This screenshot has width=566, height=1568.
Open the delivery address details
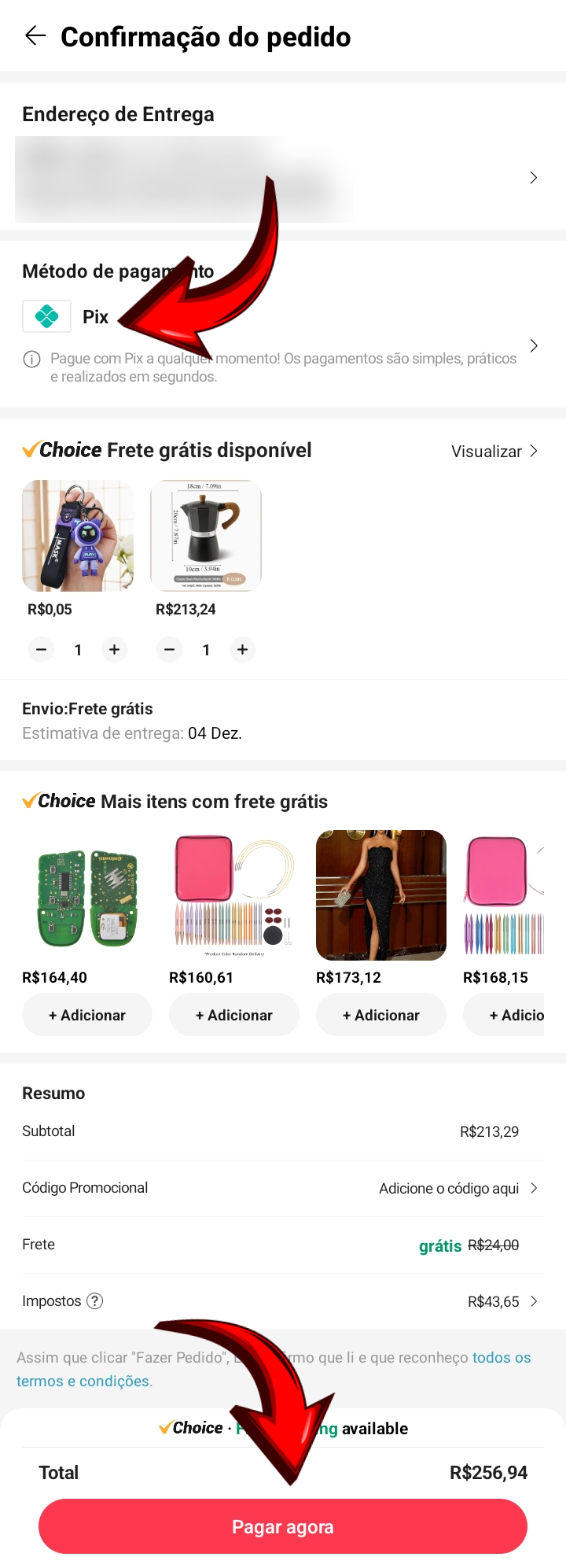pos(533,178)
